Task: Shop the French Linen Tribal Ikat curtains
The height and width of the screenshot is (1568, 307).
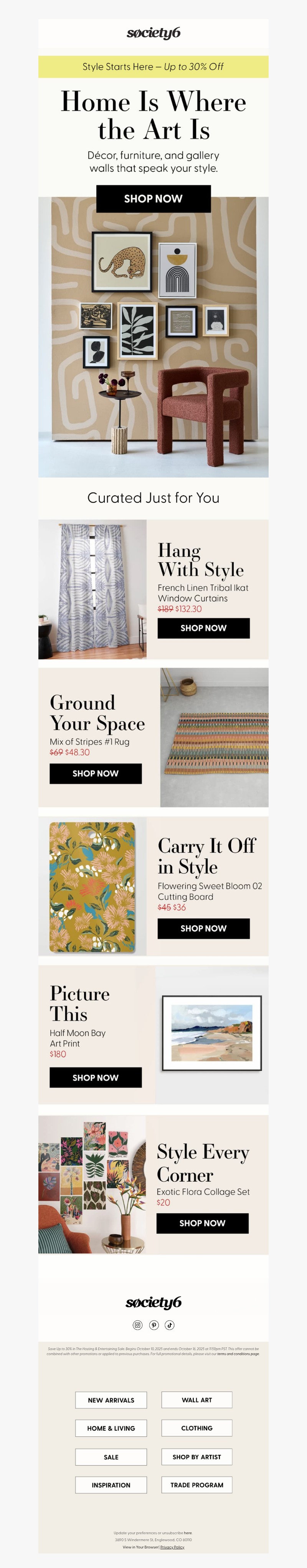Action: 203,628
